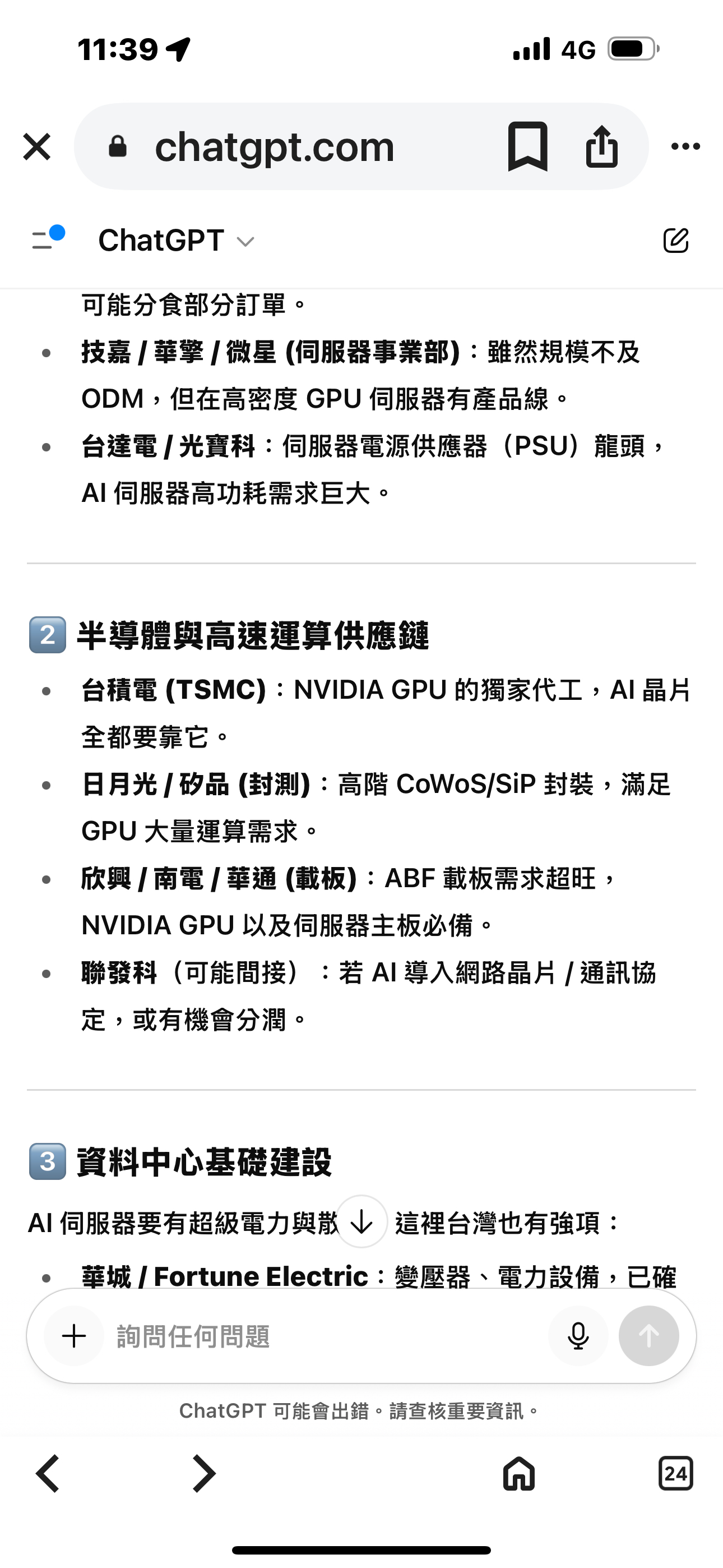Image resolution: width=723 pixels, height=1568 pixels.
Task: Share the current page
Action: (601, 147)
